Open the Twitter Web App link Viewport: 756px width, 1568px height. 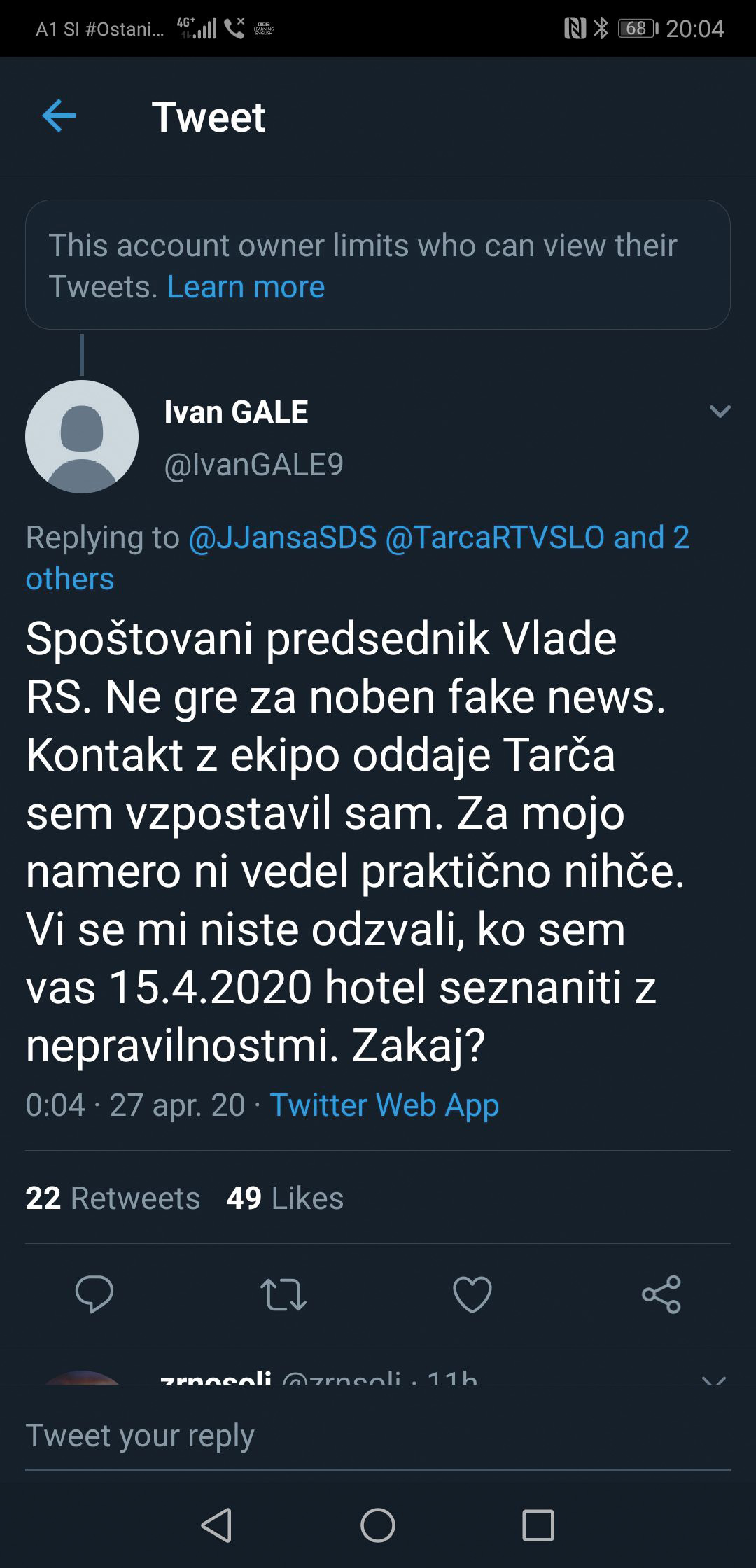click(x=384, y=1105)
